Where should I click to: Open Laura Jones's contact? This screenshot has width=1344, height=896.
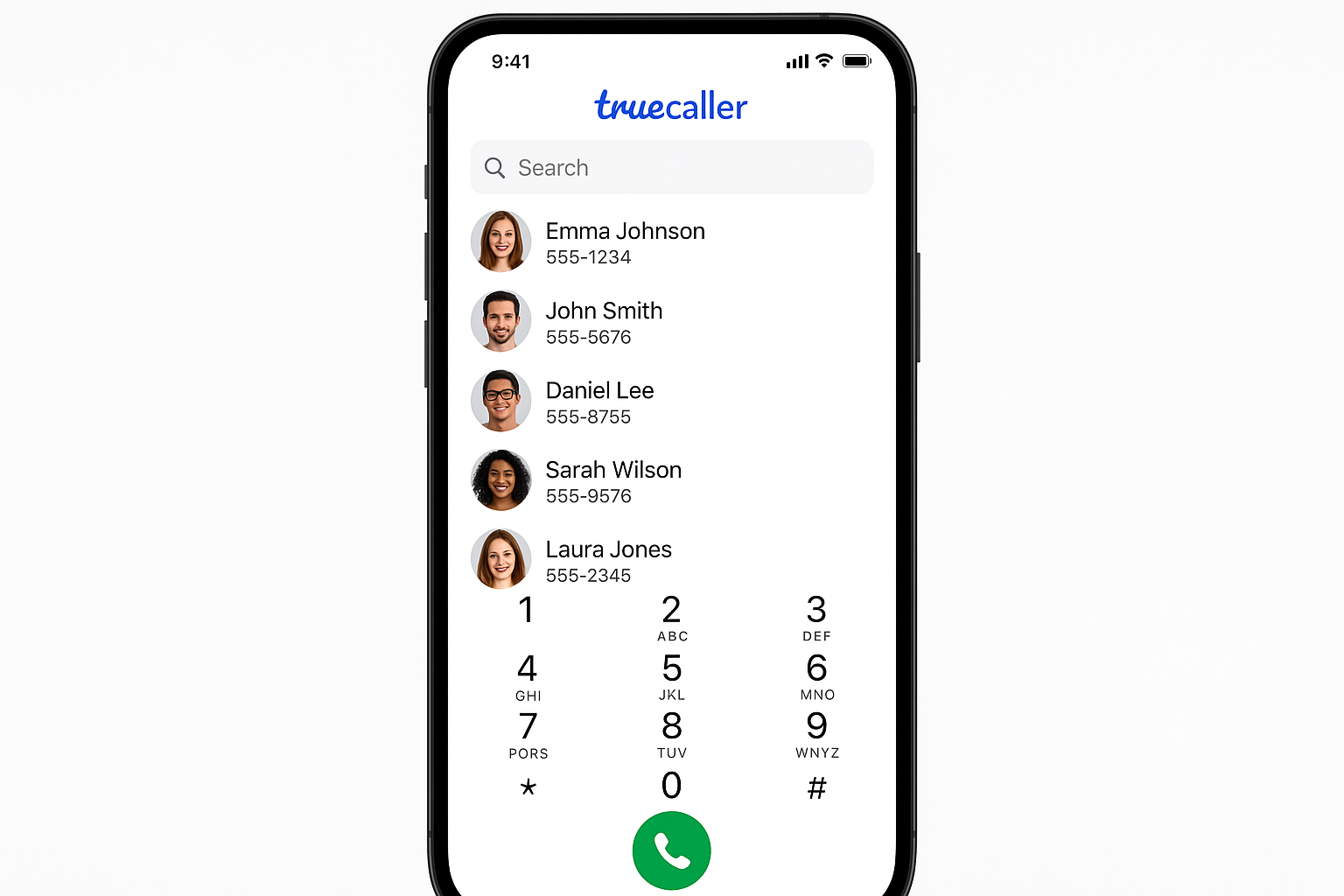(608, 561)
